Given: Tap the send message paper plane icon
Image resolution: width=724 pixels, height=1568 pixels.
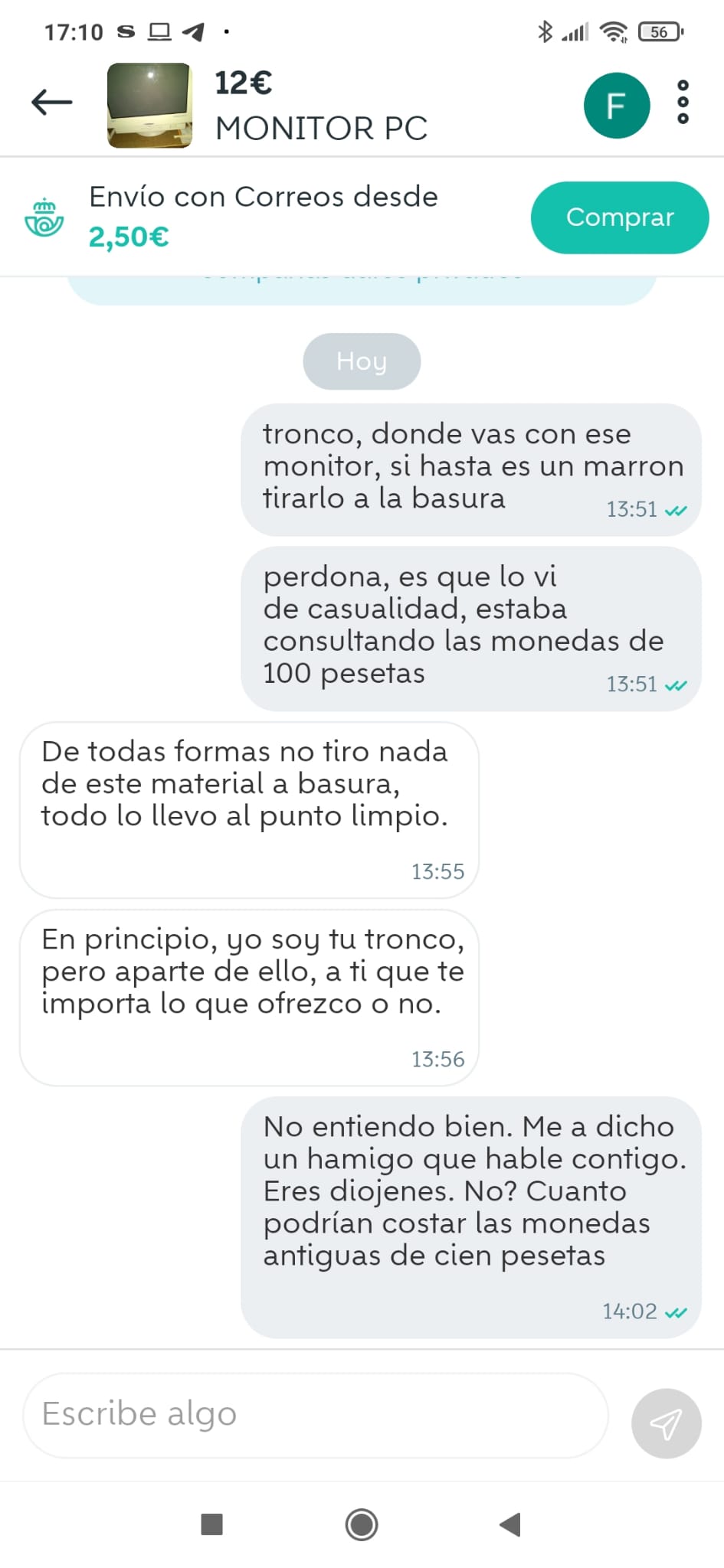Looking at the screenshot, I should tap(665, 1422).
